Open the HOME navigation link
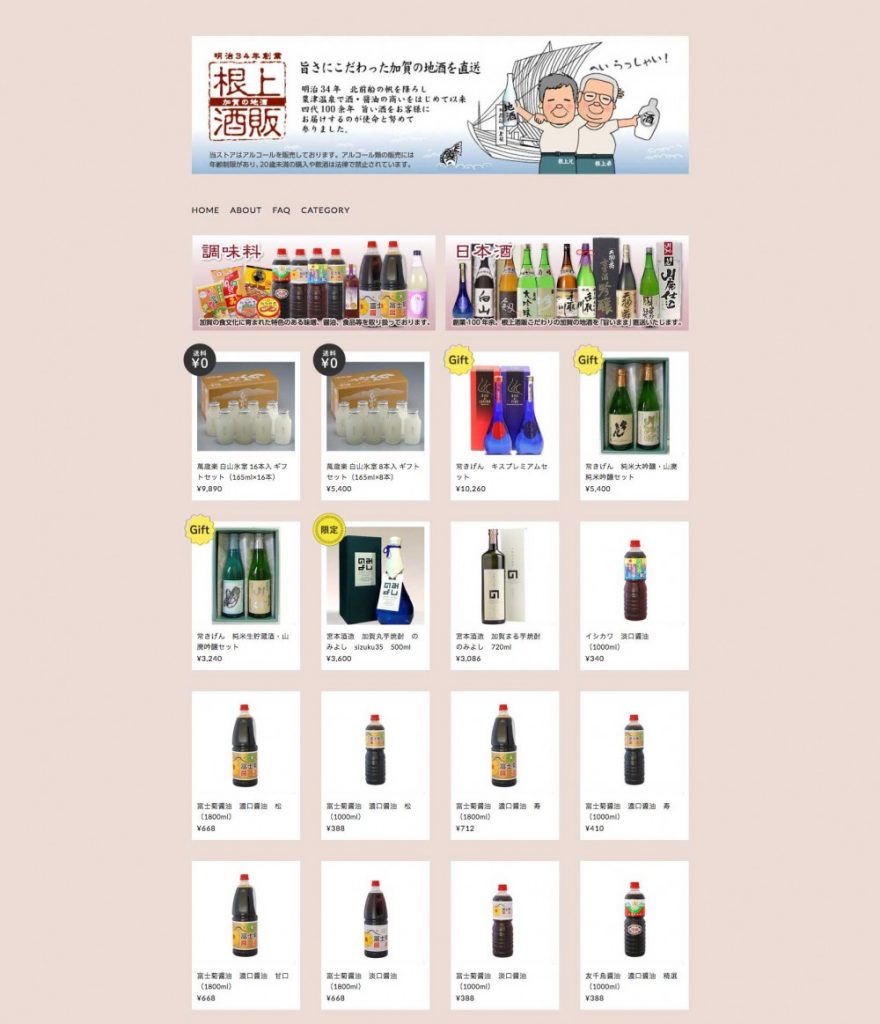Viewport: 880px width, 1024px height. point(205,210)
